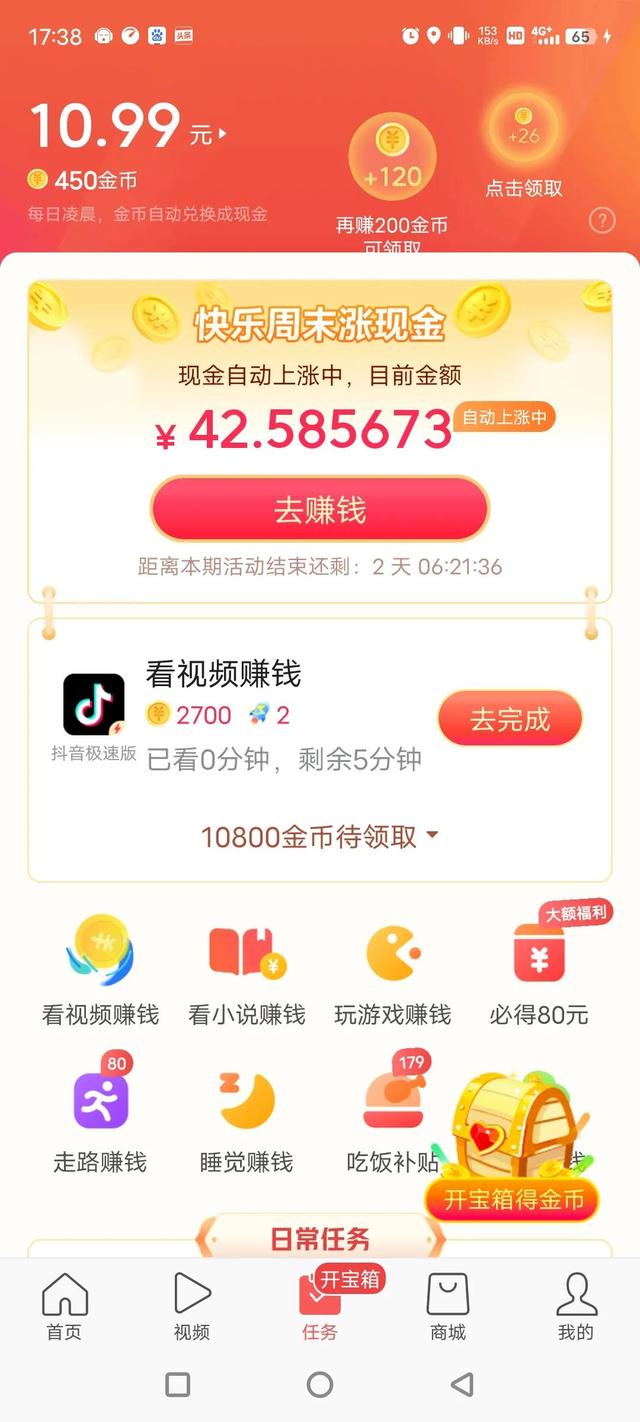Open the help question mark icon

(602, 220)
